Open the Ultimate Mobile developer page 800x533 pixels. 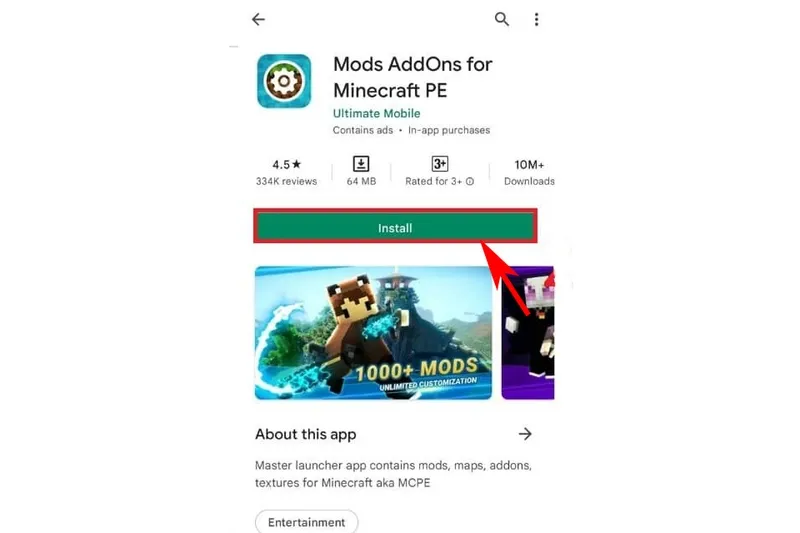[x=376, y=113]
